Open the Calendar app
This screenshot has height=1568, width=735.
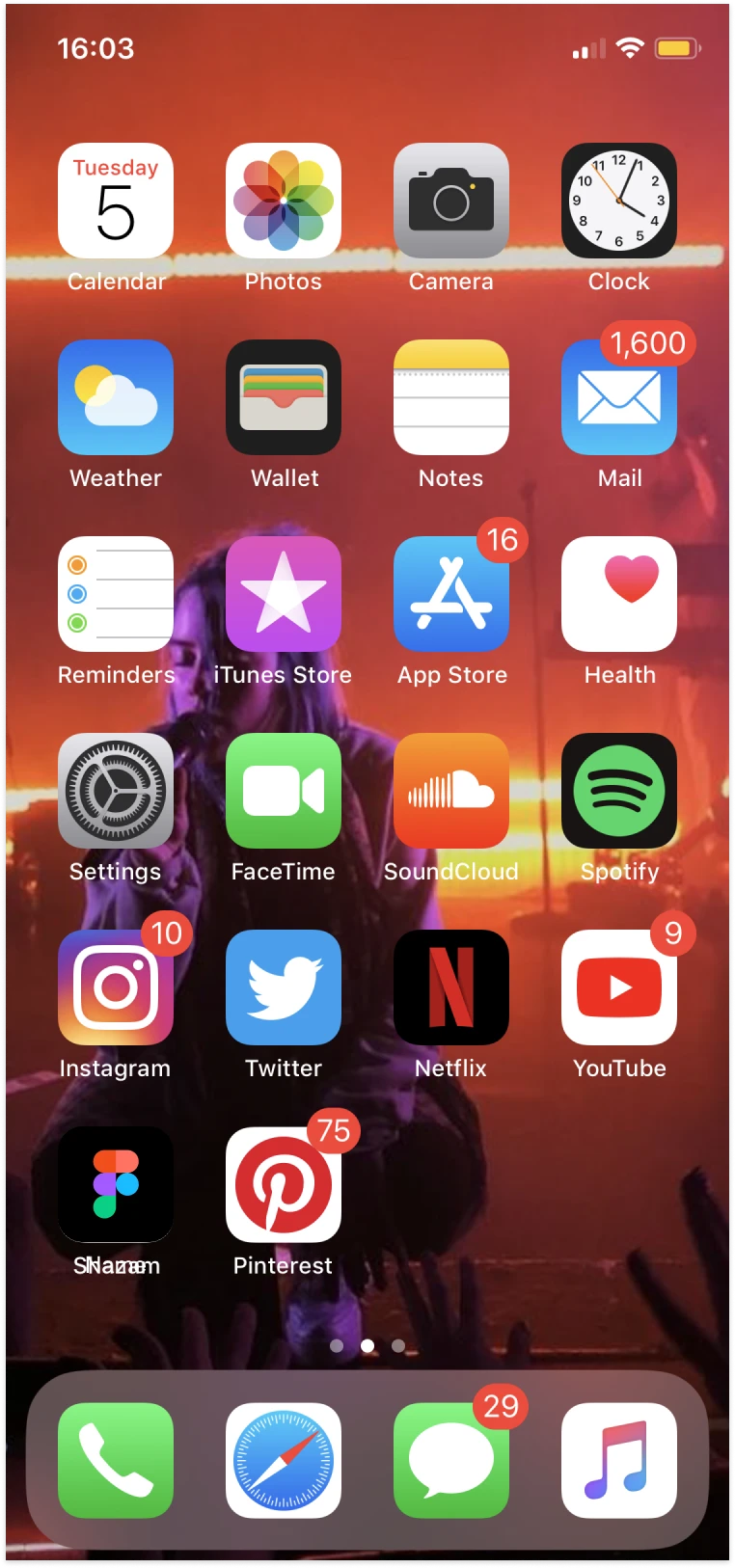pos(116,202)
